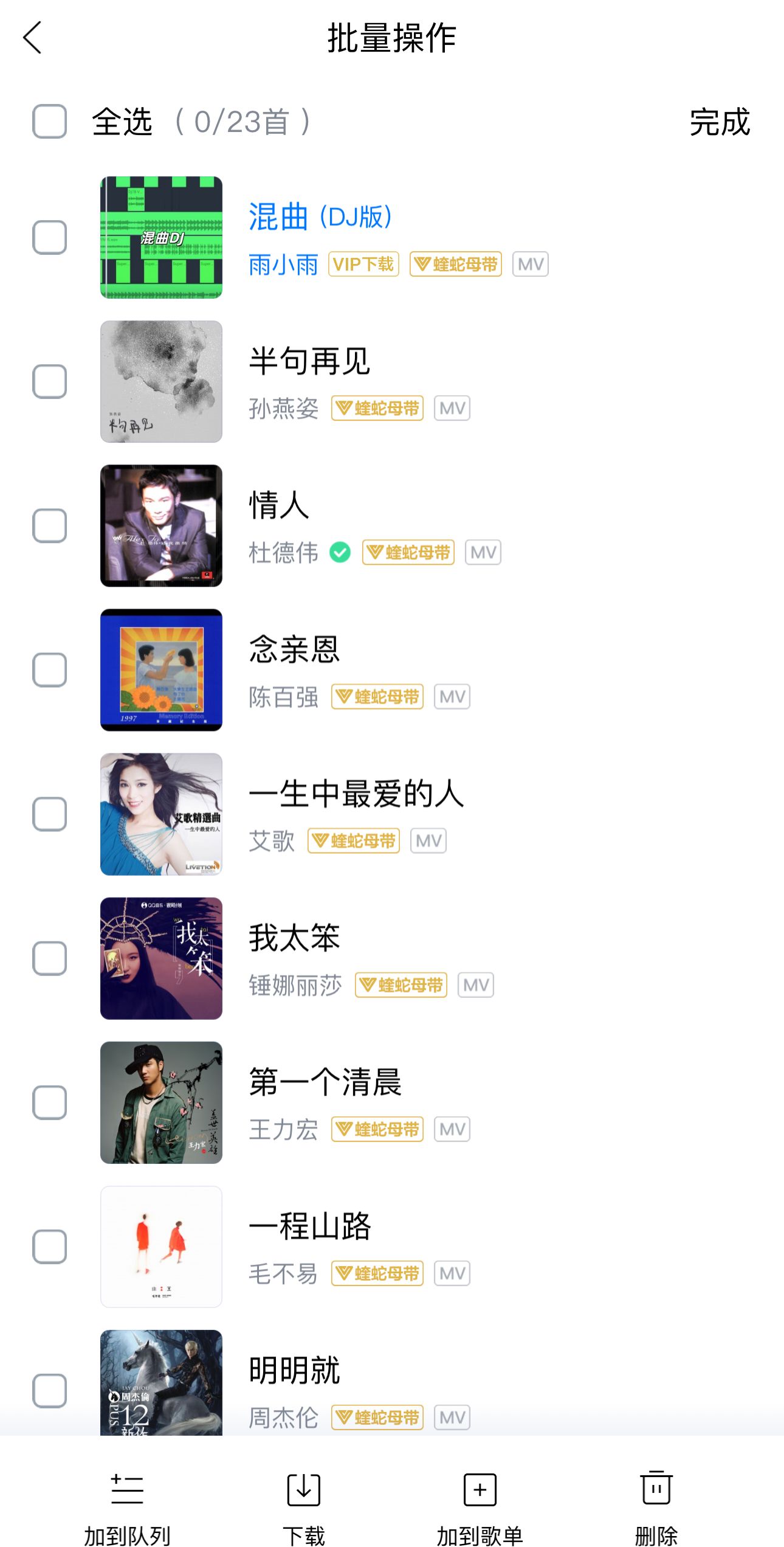
Task: Select the song 混曲 (DJ版)
Action: 49,237
